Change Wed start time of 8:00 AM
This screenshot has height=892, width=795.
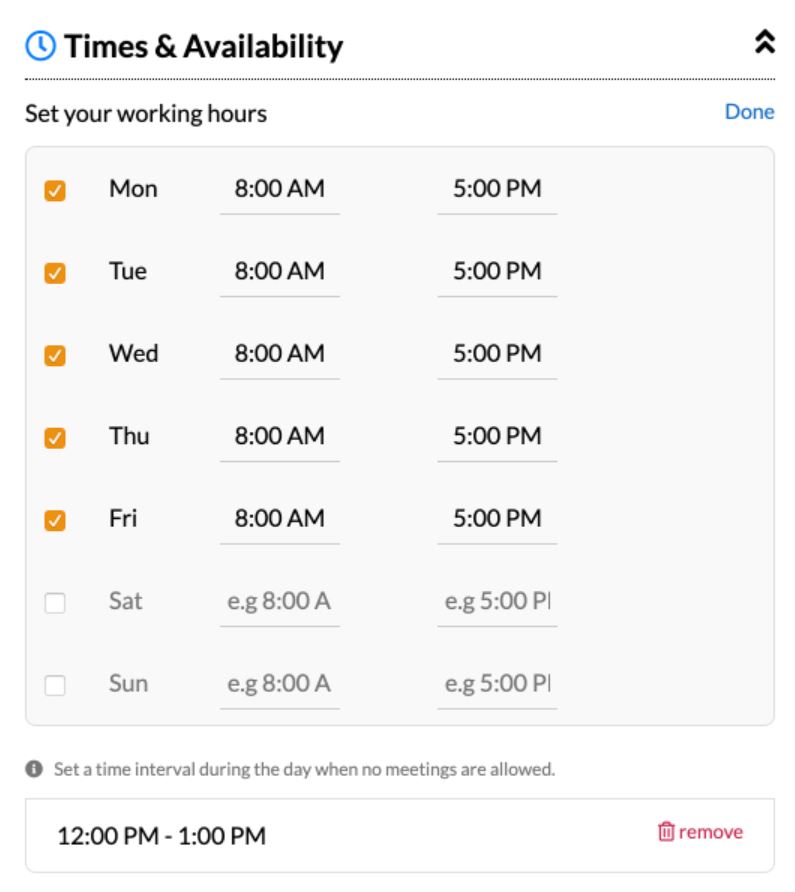click(x=279, y=354)
